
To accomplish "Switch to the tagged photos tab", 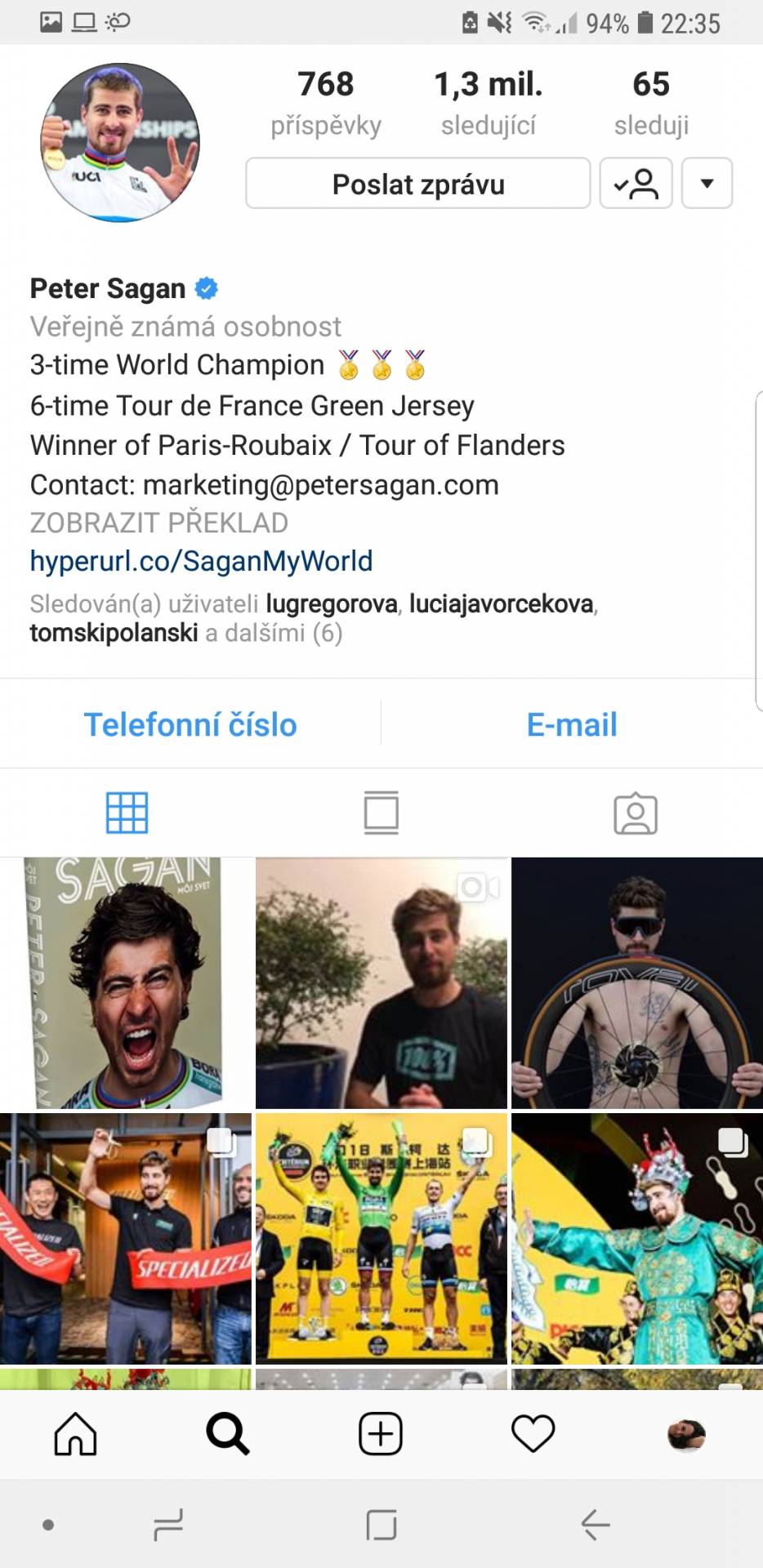I will point(636,813).
